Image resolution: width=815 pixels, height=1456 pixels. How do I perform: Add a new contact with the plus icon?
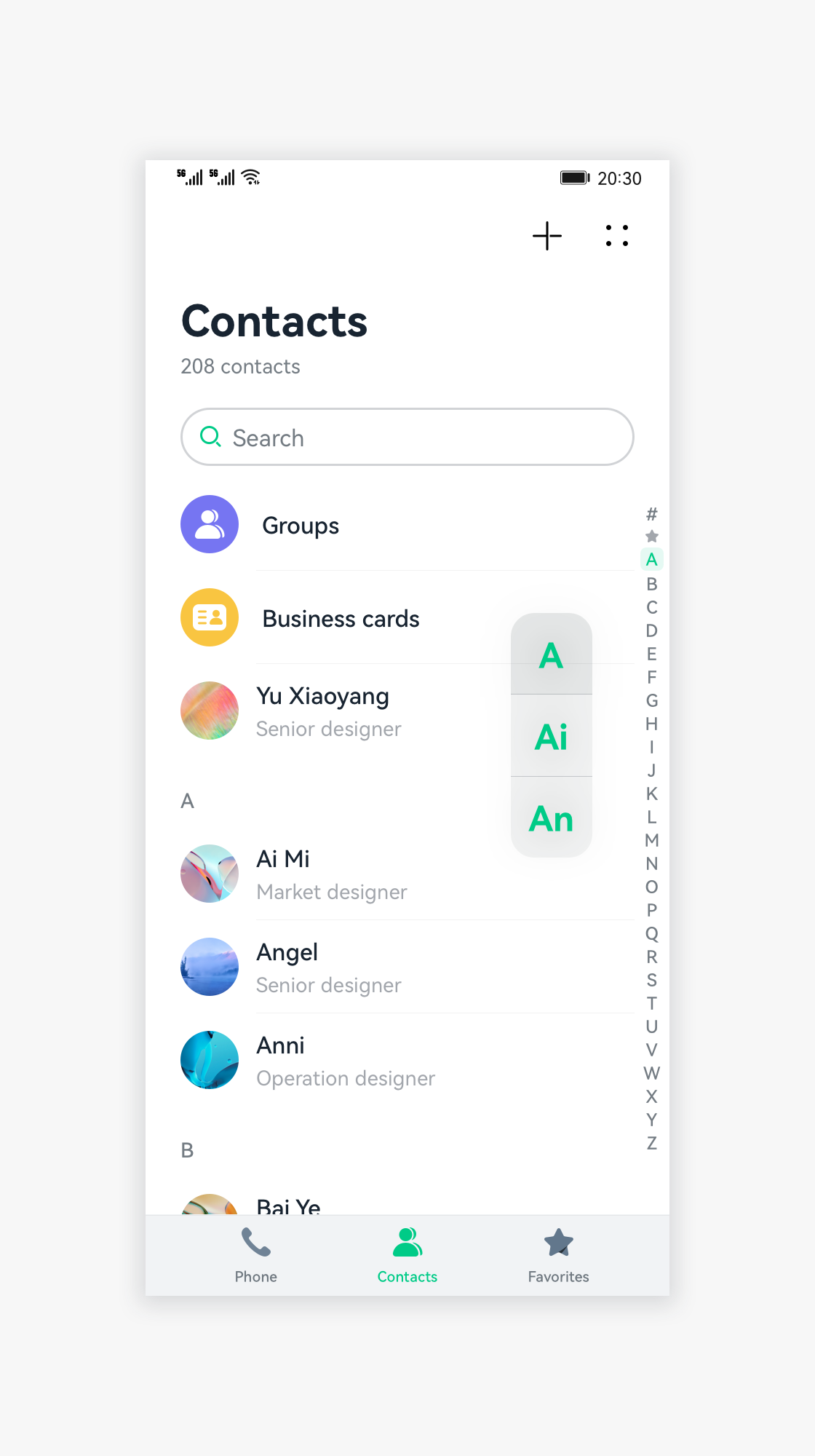point(546,236)
